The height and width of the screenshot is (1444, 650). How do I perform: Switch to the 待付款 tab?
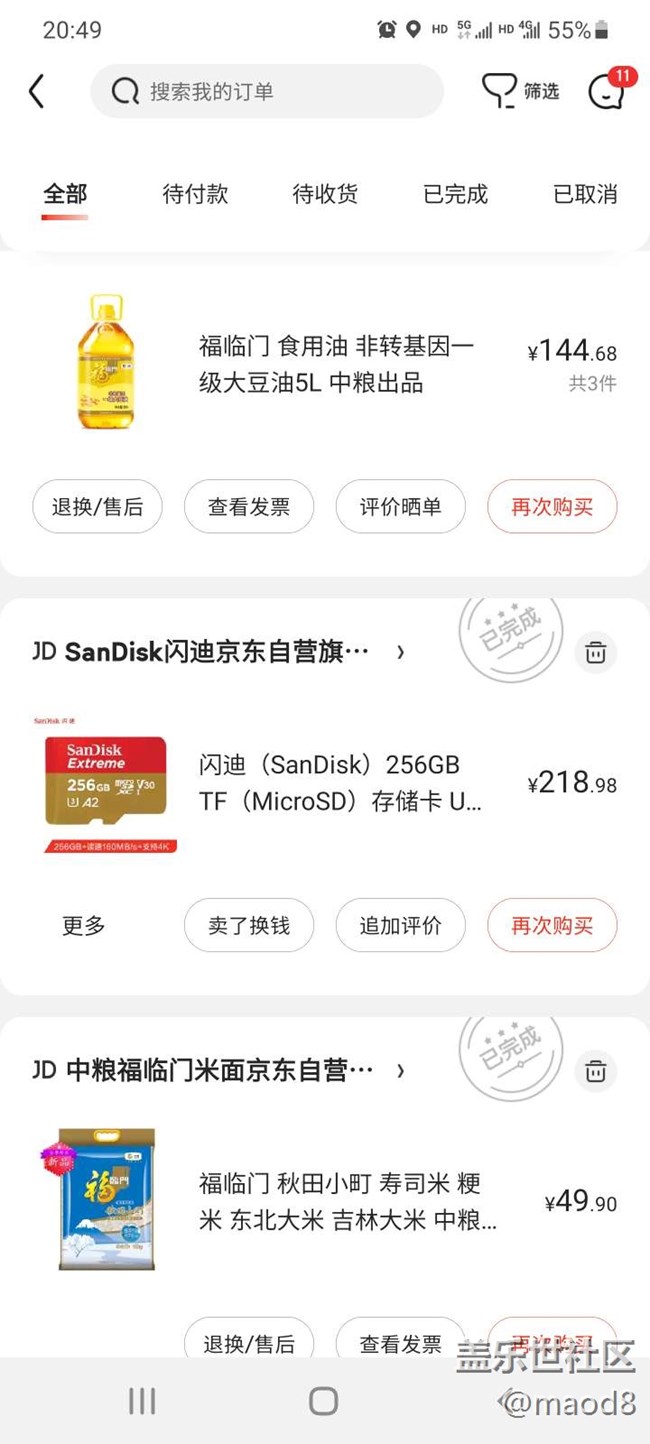click(x=195, y=194)
